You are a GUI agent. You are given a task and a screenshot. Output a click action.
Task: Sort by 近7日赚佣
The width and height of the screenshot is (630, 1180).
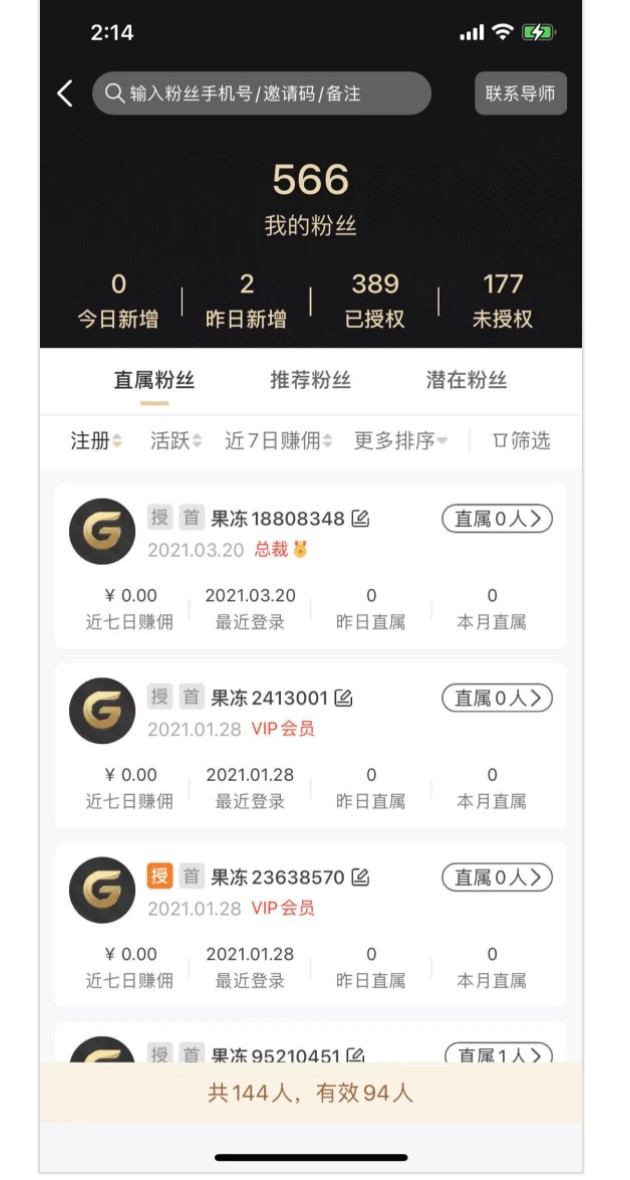[x=278, y=441]
